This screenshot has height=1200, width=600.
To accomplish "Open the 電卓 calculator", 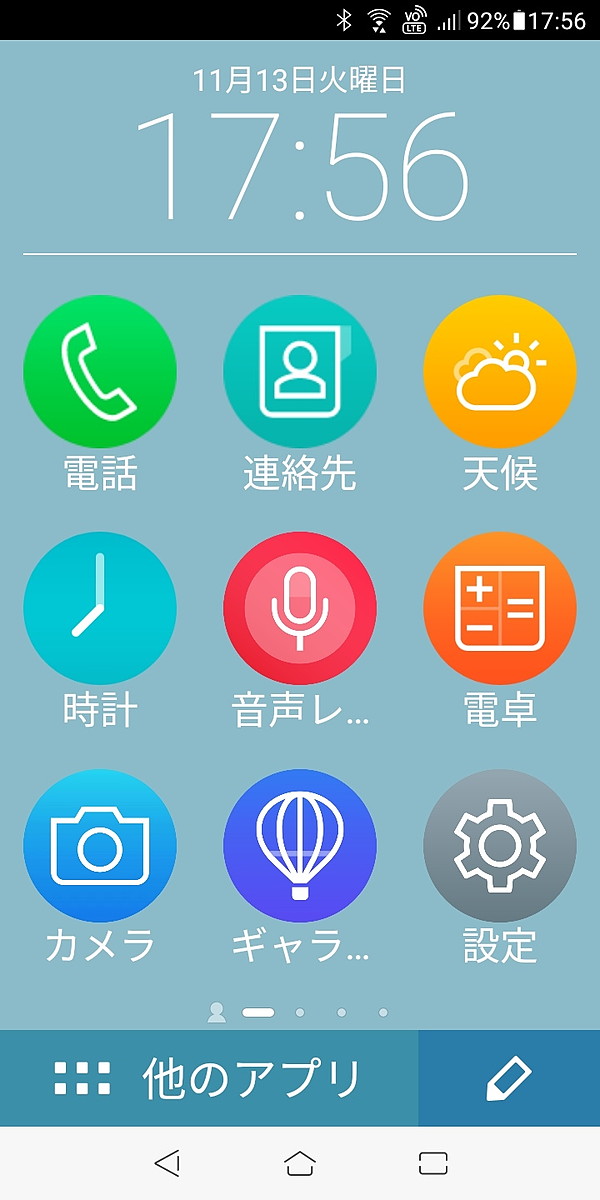I will [x=500, y=608].
